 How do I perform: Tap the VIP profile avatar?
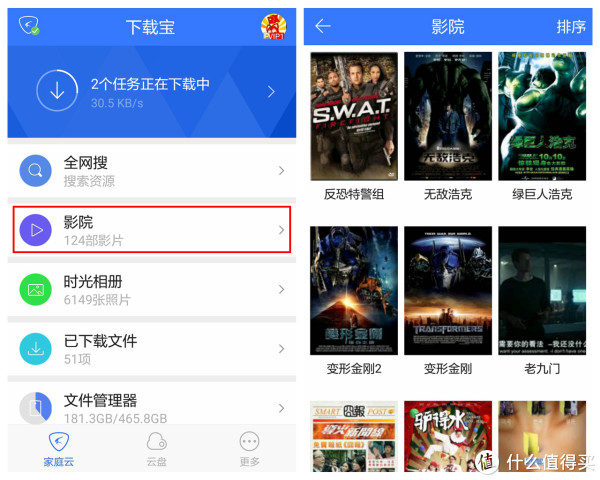pos(273,27)
